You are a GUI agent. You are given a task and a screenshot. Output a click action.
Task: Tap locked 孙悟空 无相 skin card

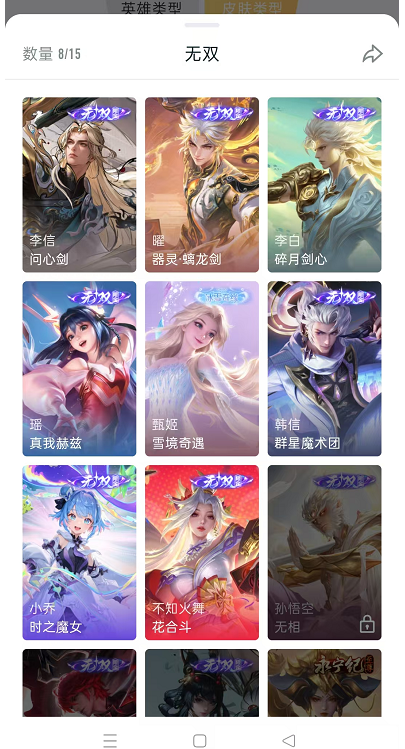(325, 553)
